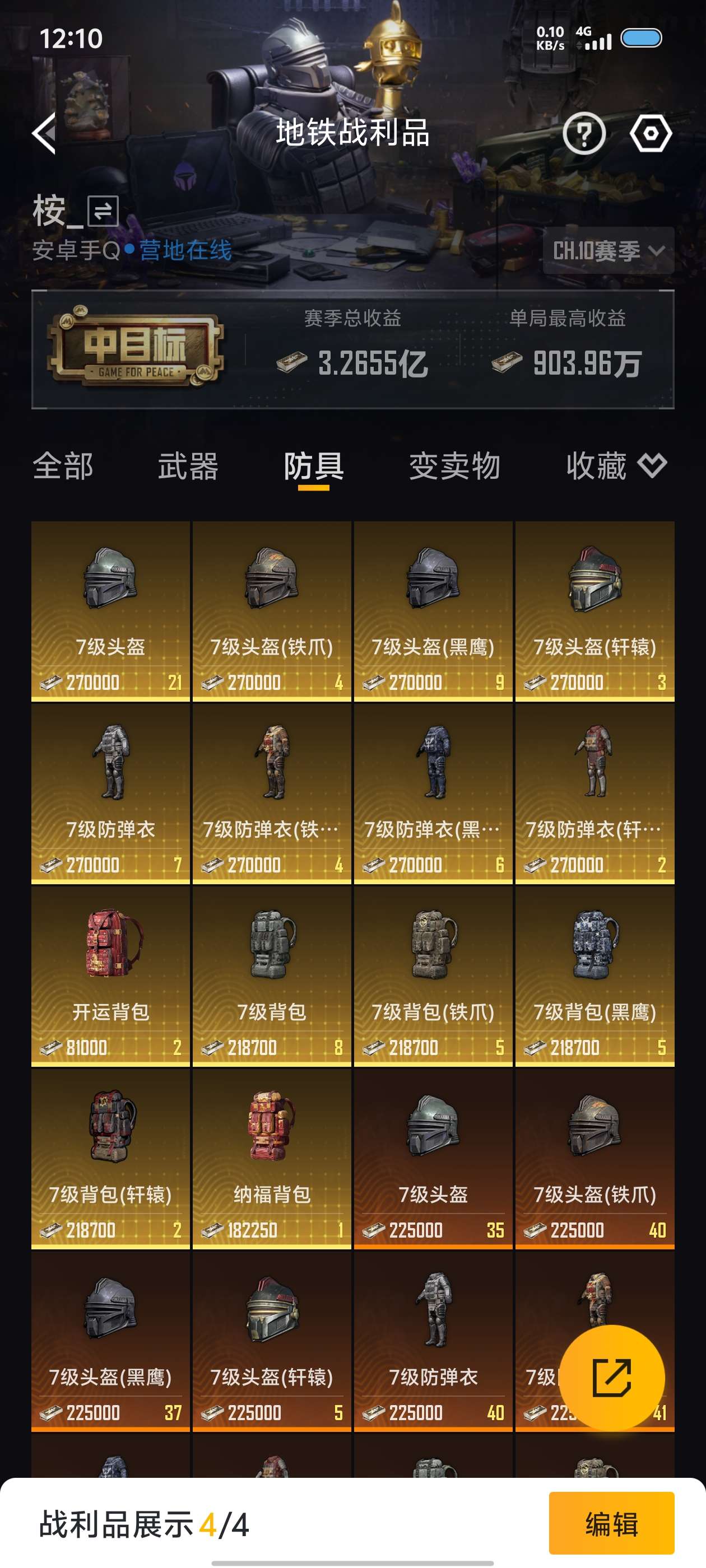Tap the orange share floating button
Viewport: 706px width, 1568px height.
pos(611,1377)
